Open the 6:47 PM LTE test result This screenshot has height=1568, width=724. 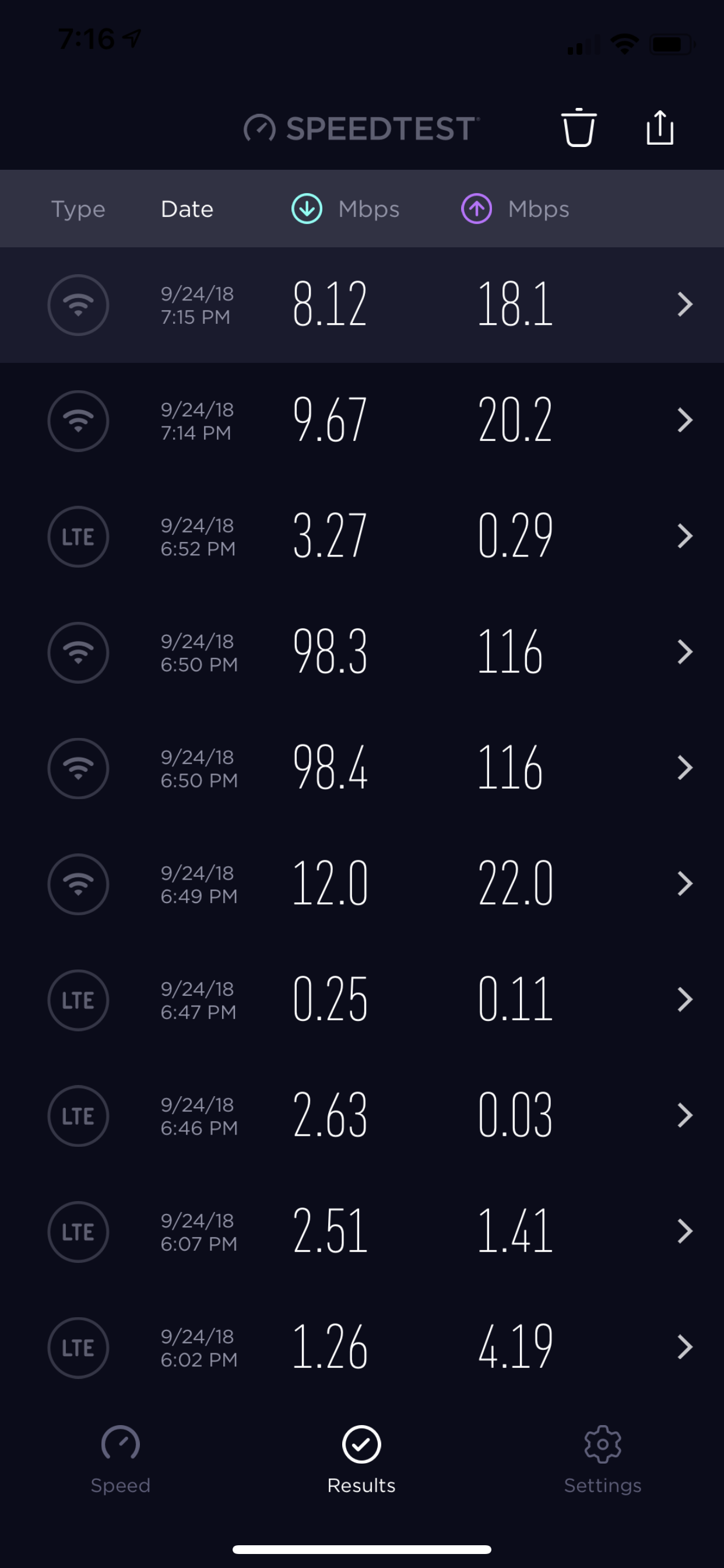point(362,999)
